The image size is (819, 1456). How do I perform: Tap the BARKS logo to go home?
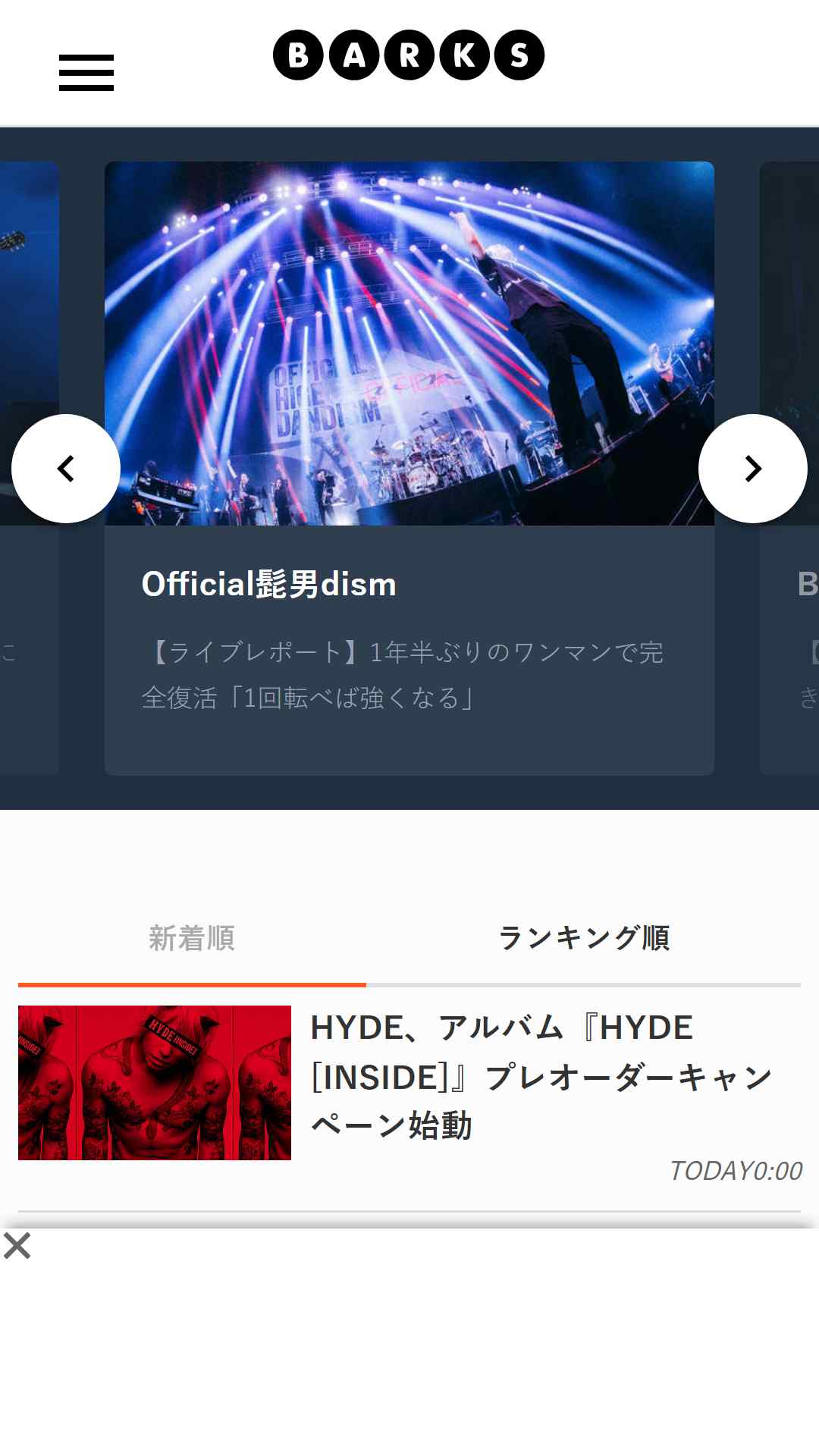coord(409,55)
